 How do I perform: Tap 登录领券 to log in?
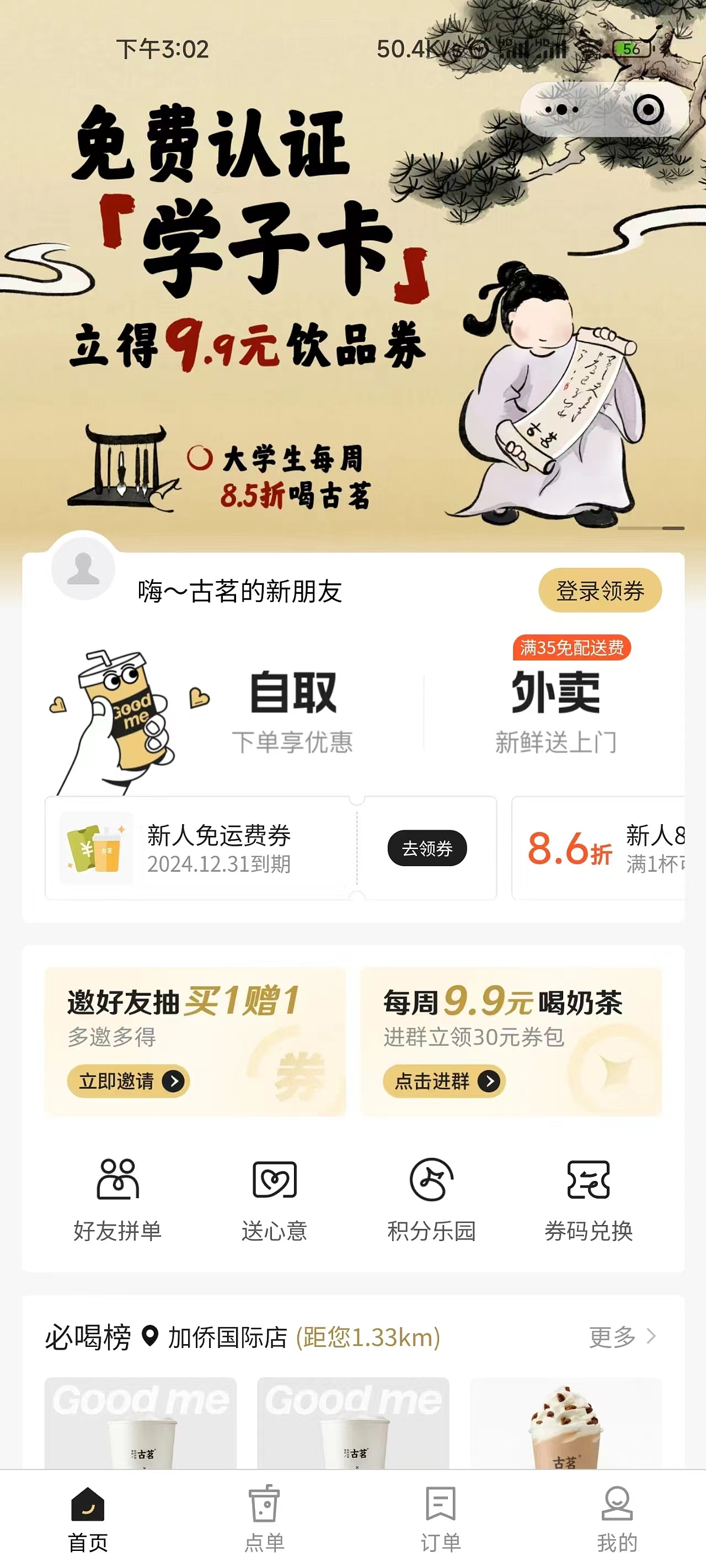pos(600,590)
